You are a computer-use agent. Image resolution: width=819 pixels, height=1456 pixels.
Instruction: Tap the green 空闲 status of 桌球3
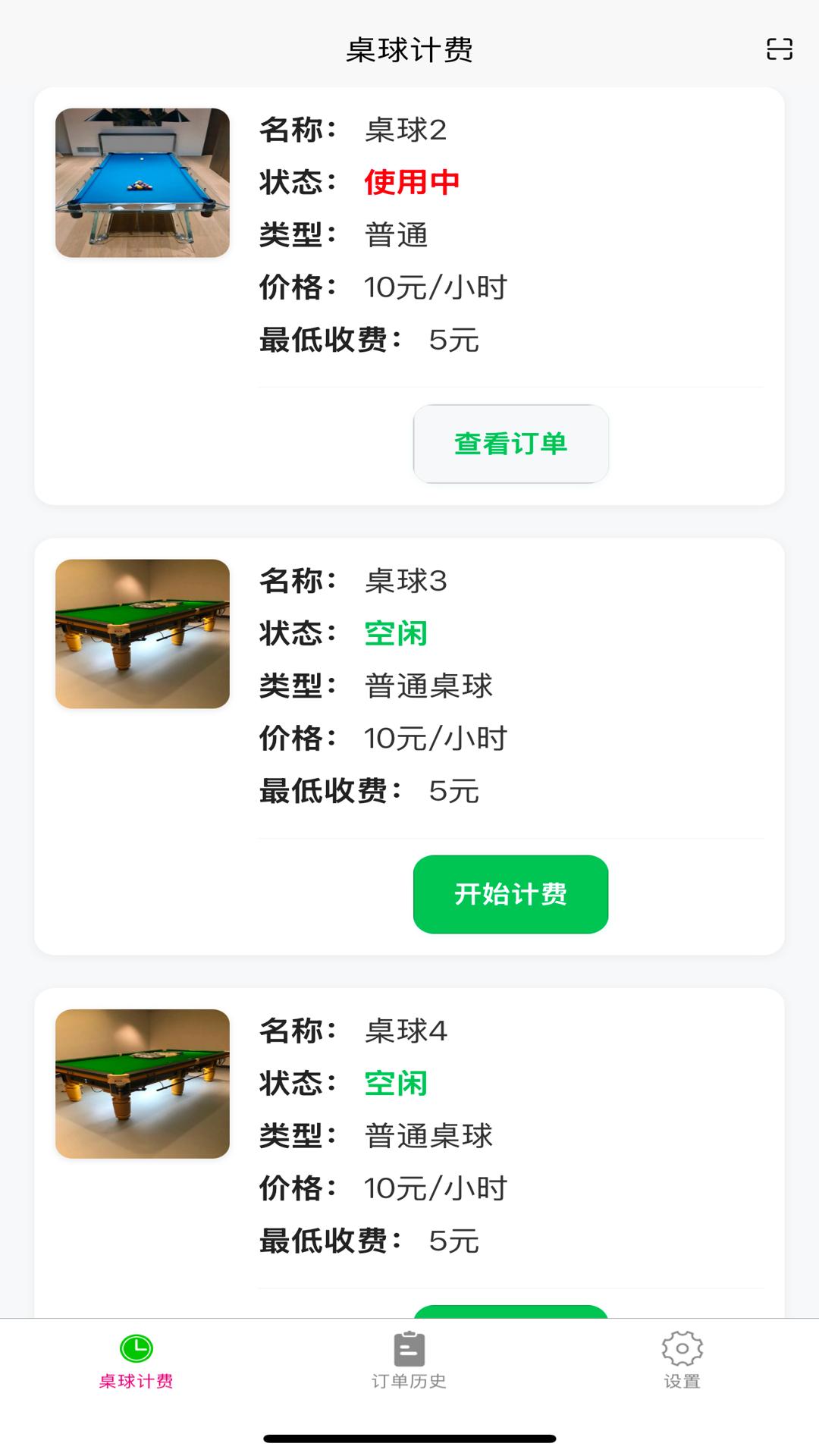pyautogui.click(x=395, y=633)
